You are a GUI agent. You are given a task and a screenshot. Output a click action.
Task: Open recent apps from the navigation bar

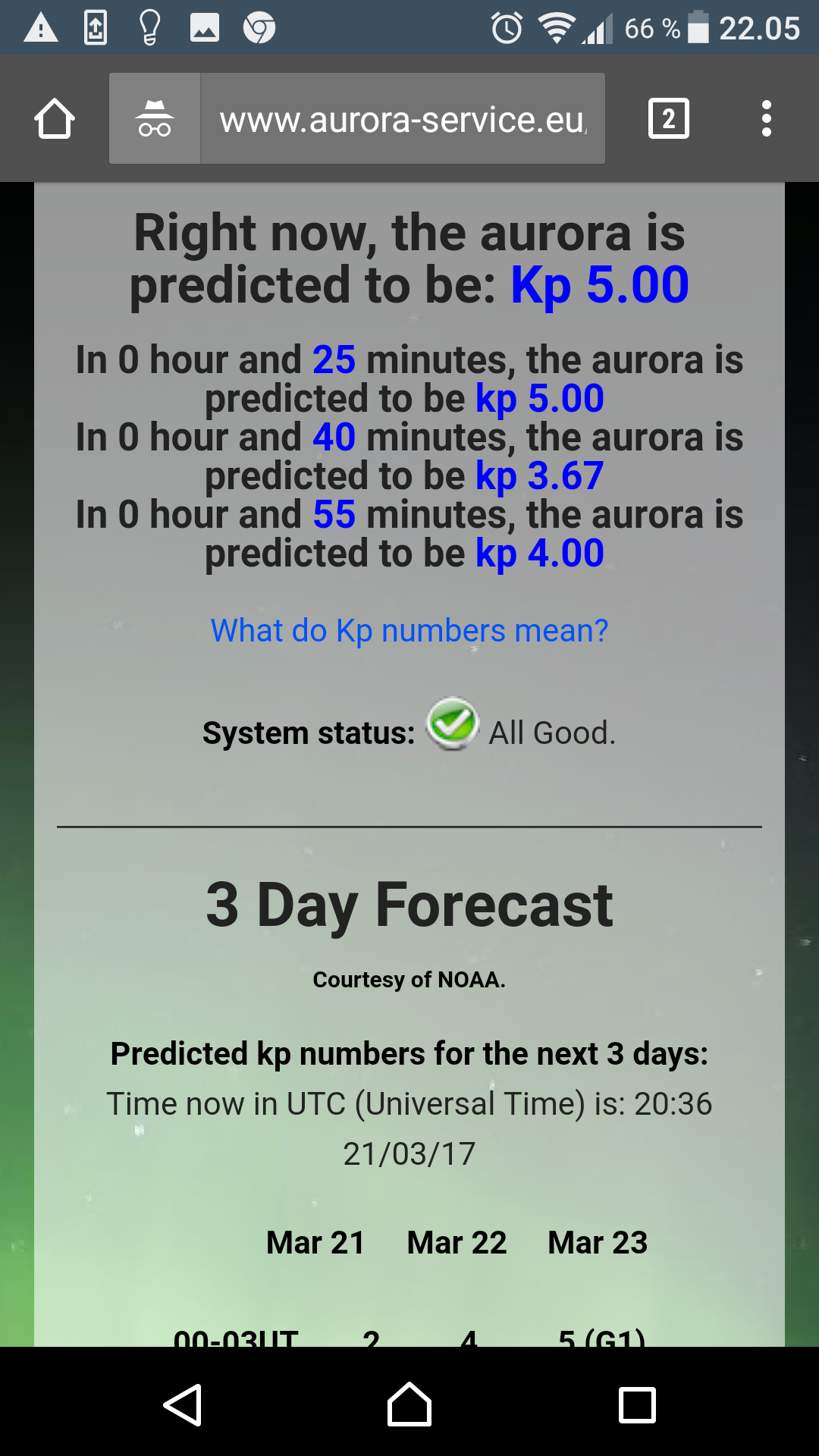click(637, 1404)
